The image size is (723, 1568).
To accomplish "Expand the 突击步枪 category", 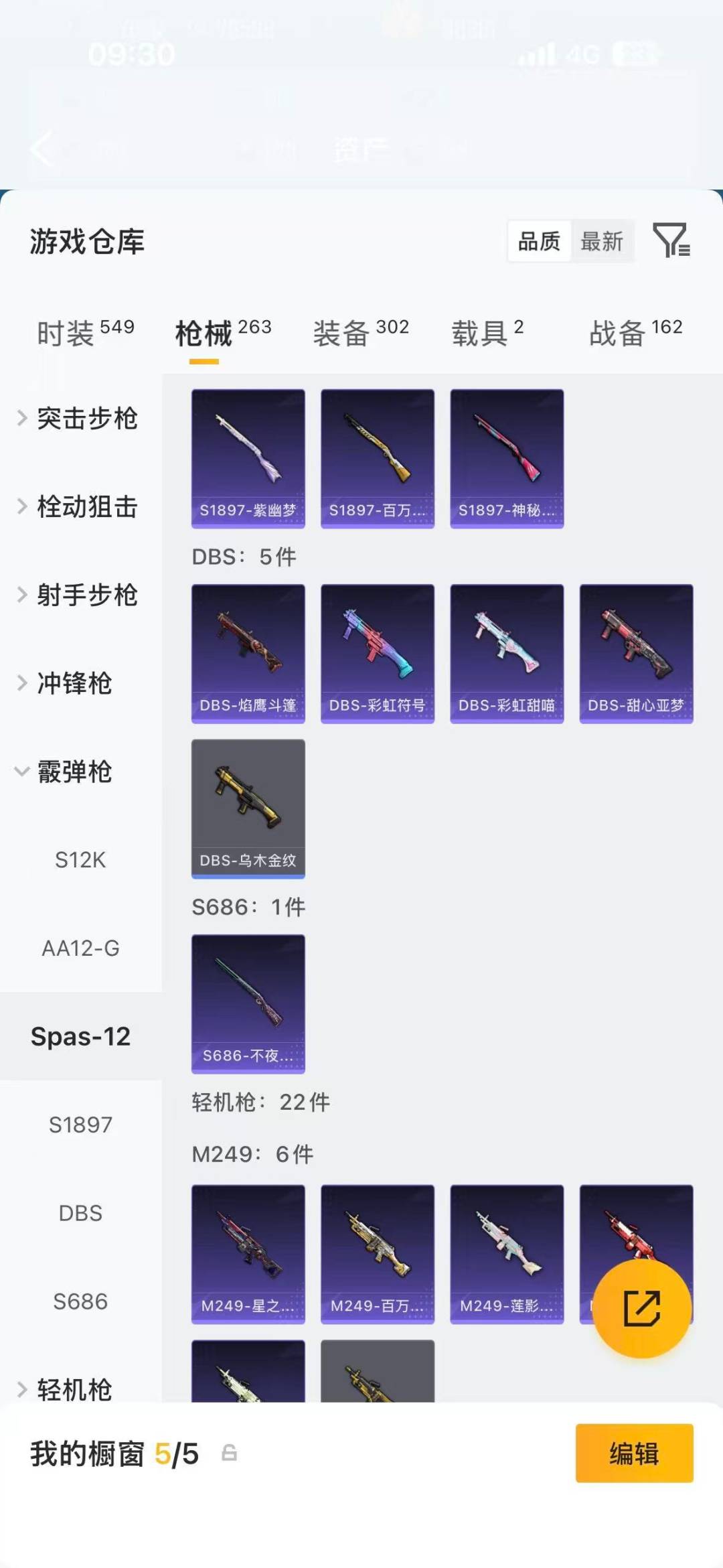I will pos(87,418).
